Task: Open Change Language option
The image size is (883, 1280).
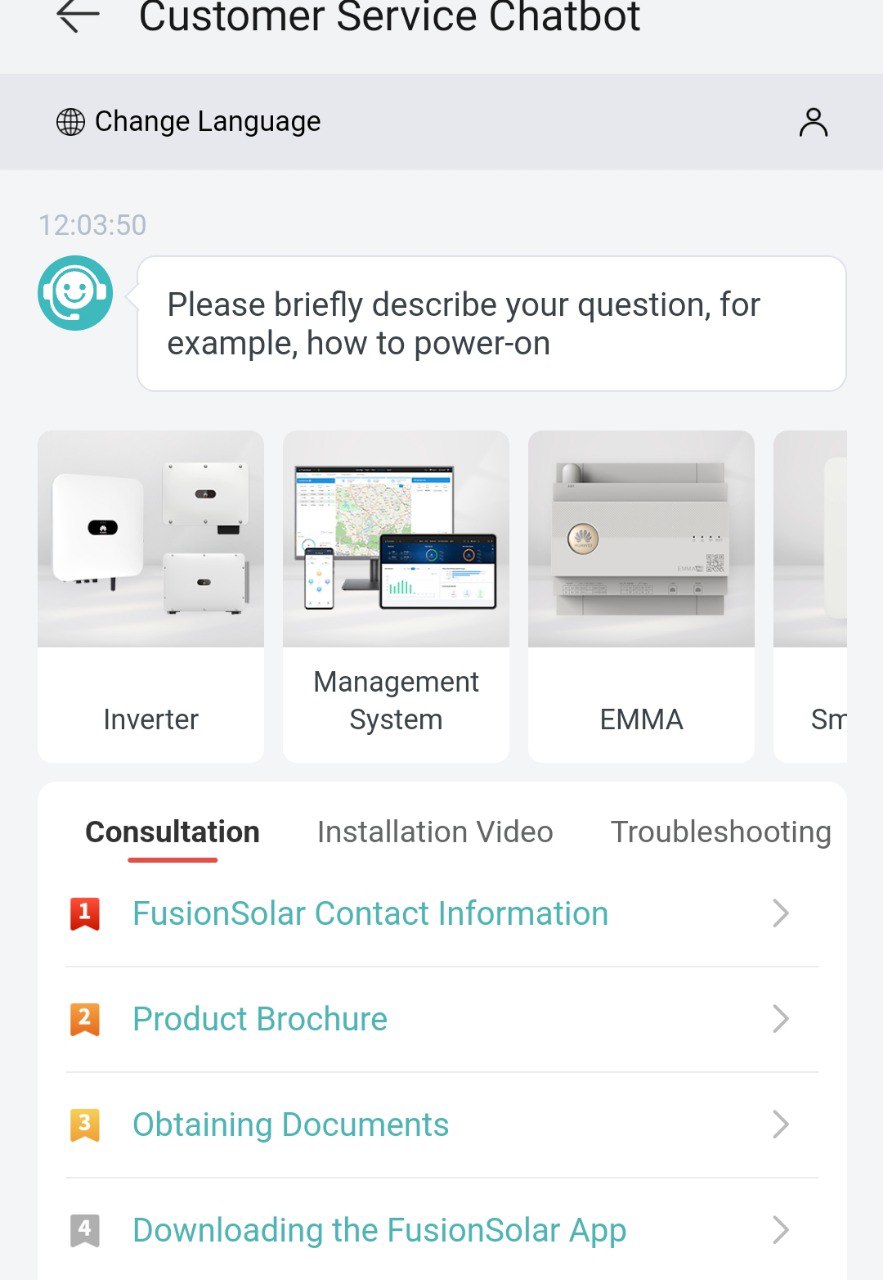Action: tap(188, 122)
